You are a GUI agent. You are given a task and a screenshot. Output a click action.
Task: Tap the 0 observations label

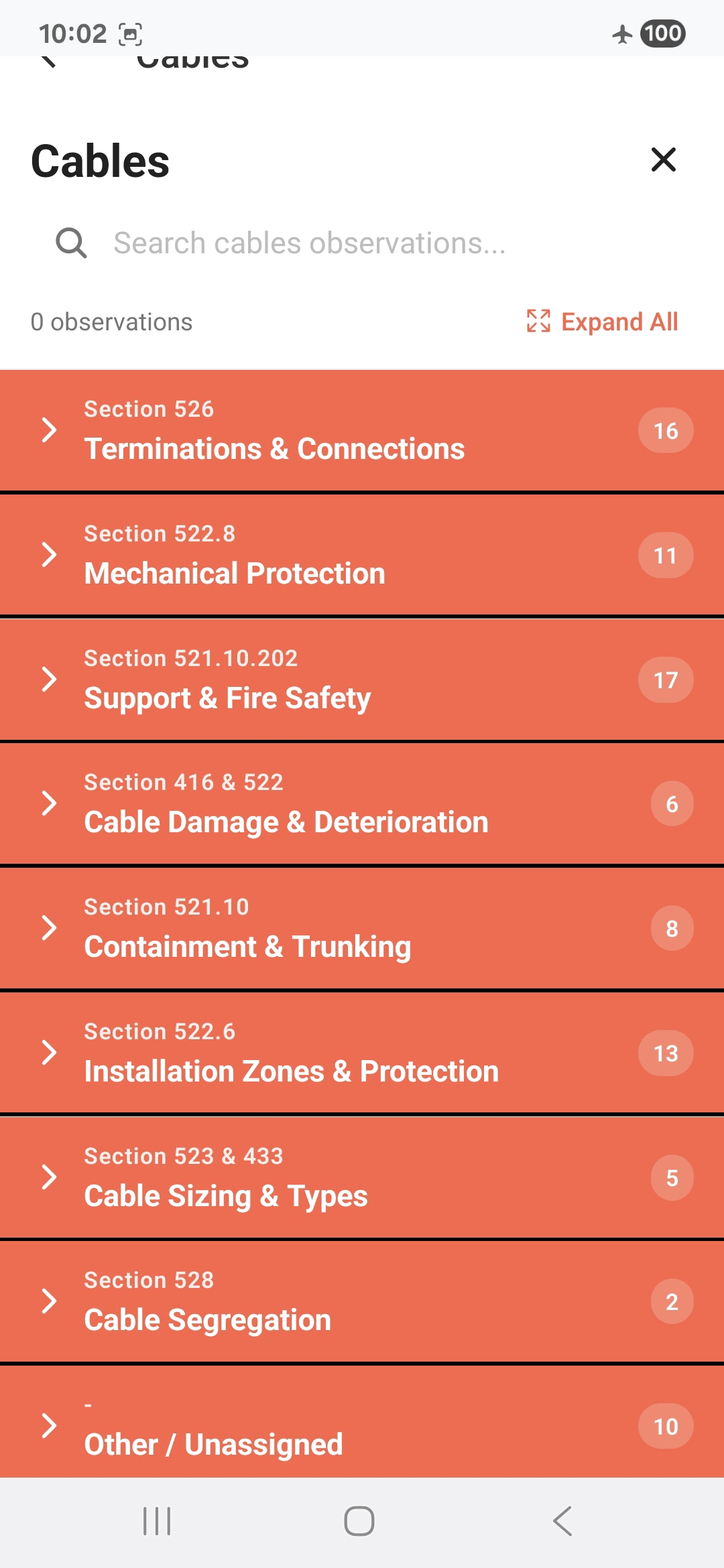pyautogui.click(x=111, y=322)
